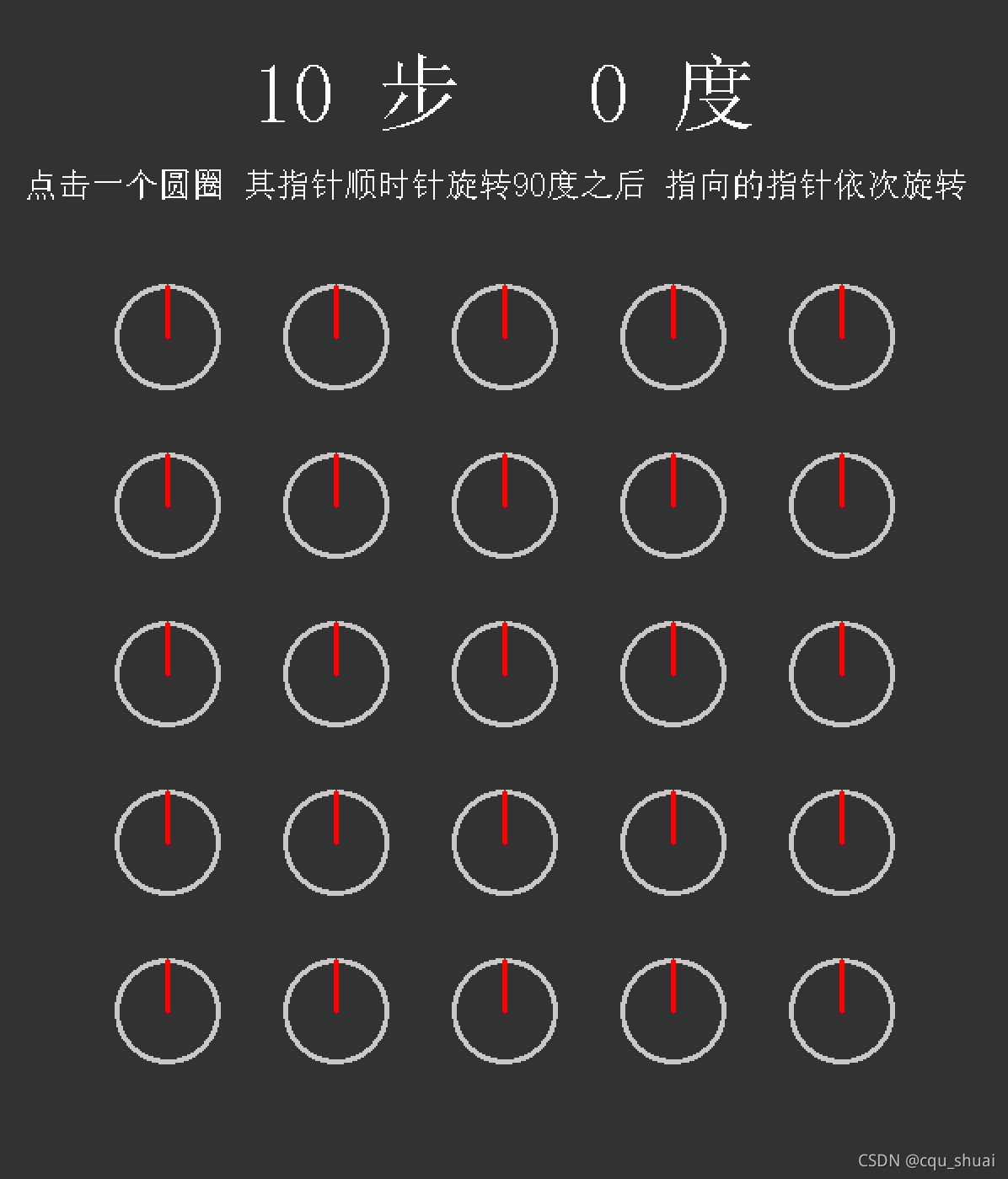Rotate the top-left corner circle's pointer
Image resolution: width=1008 pixels, height=1179 pixels.
[x=168, y=337]
